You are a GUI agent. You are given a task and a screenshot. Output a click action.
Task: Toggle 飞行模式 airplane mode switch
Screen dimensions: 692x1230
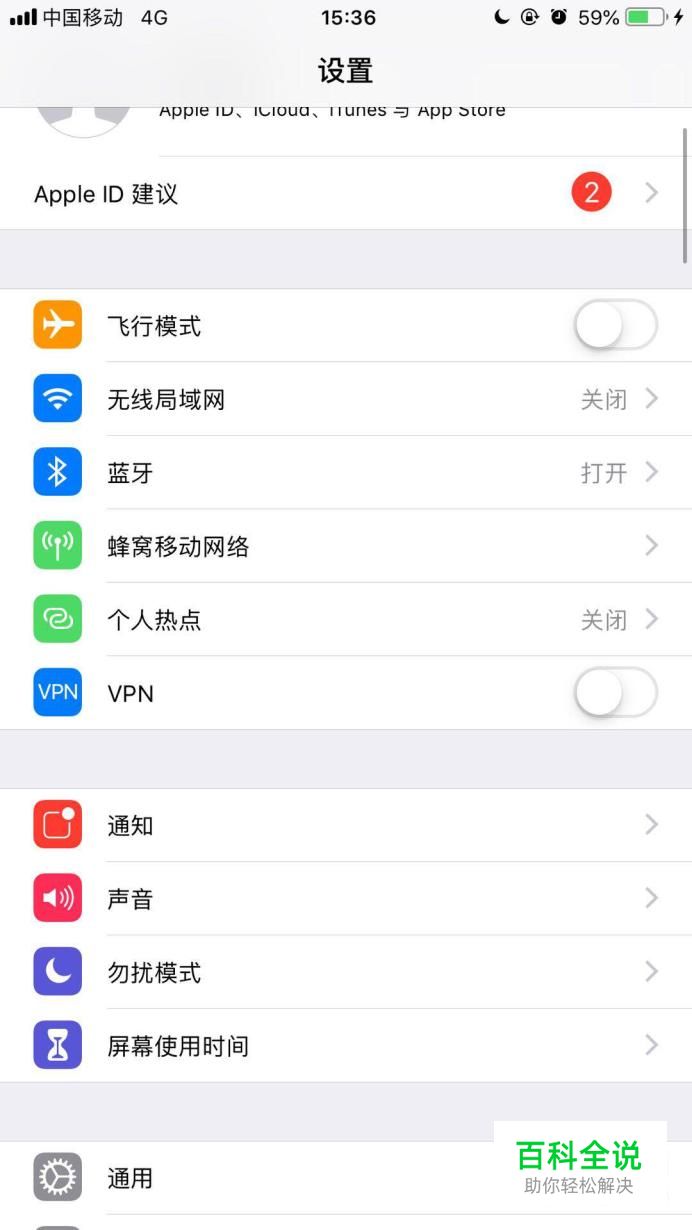[615, 326]
